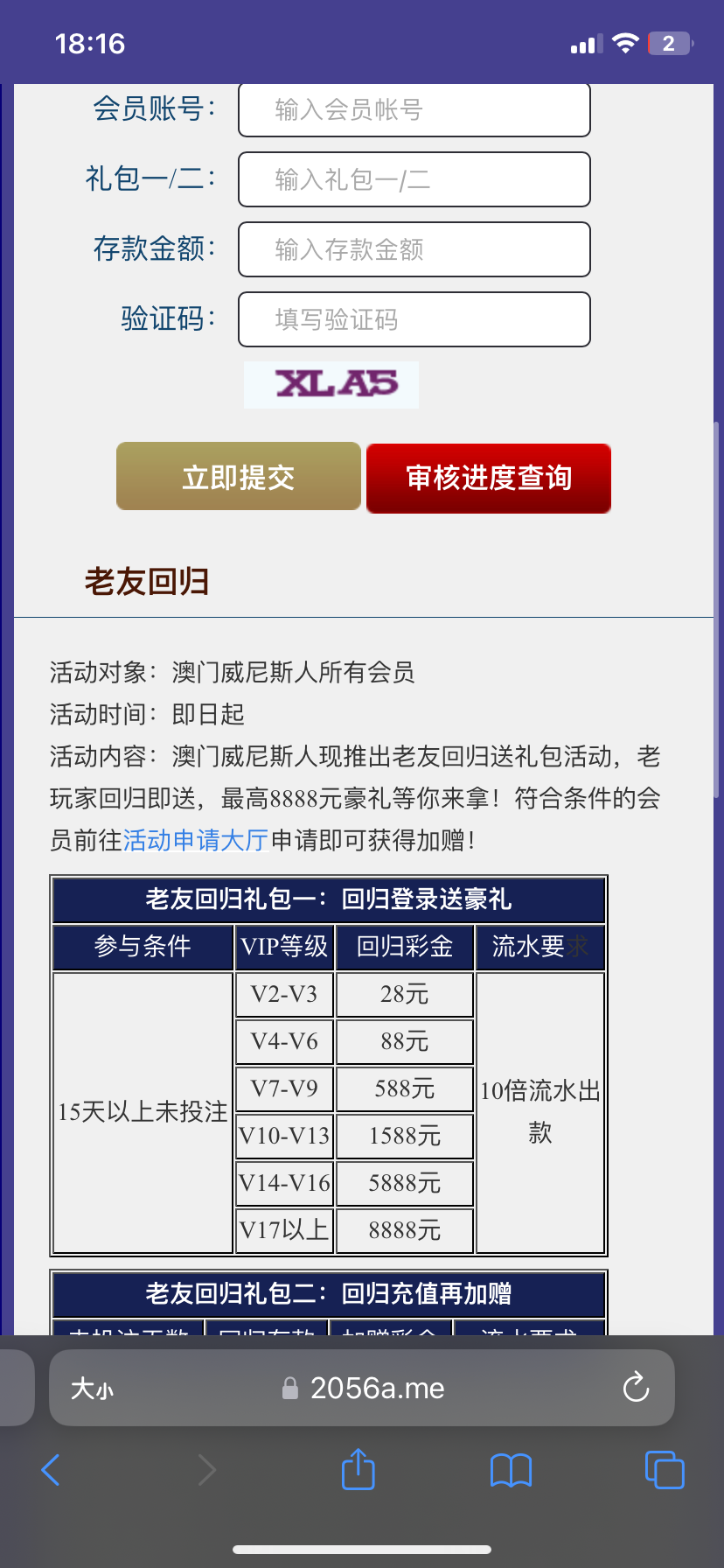Tap the 2056a.me address bar
The height and width of the screenshot is (1568, 724).
tap(376, 1389)
